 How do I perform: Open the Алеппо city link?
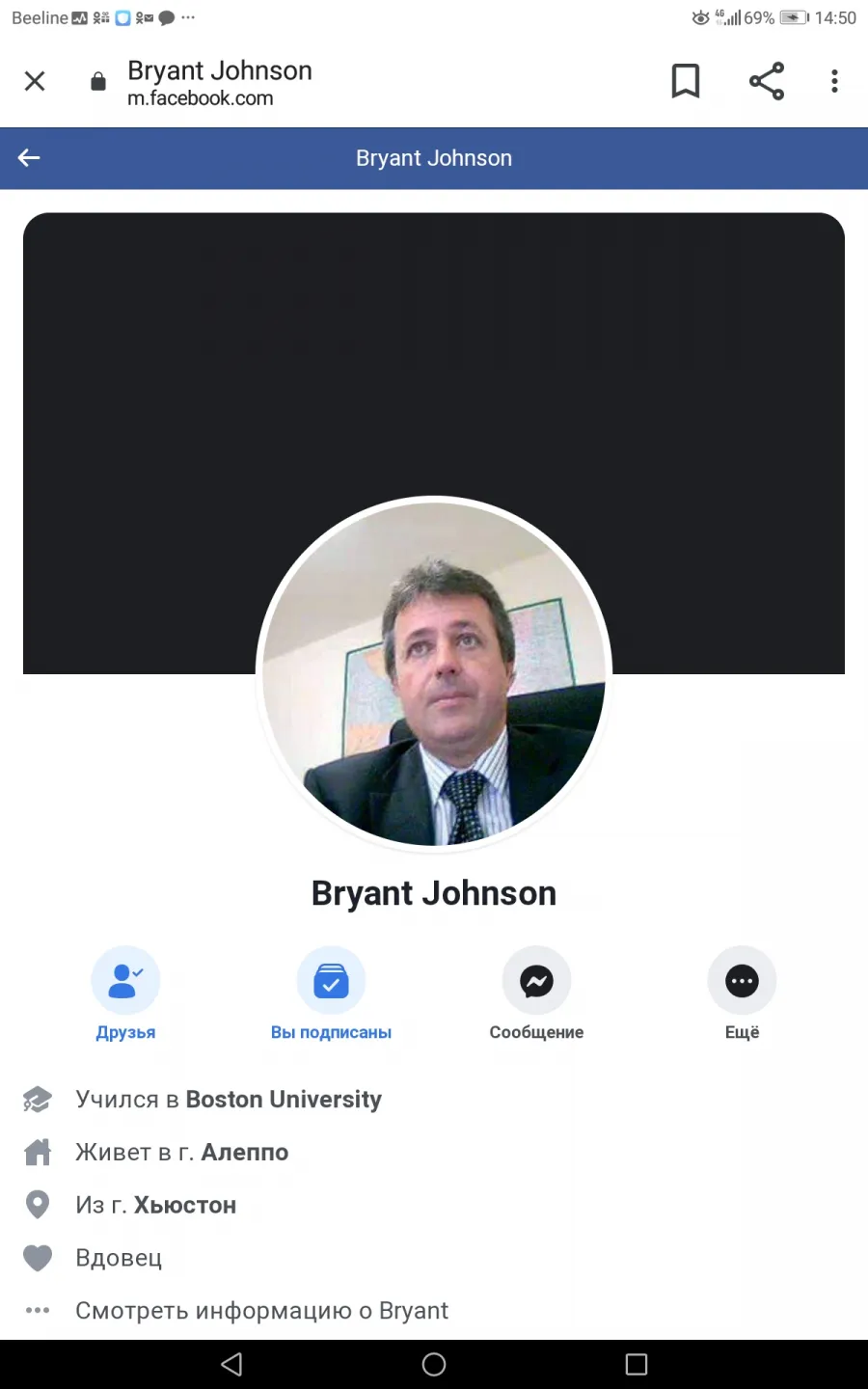[x=245, y=1153]
